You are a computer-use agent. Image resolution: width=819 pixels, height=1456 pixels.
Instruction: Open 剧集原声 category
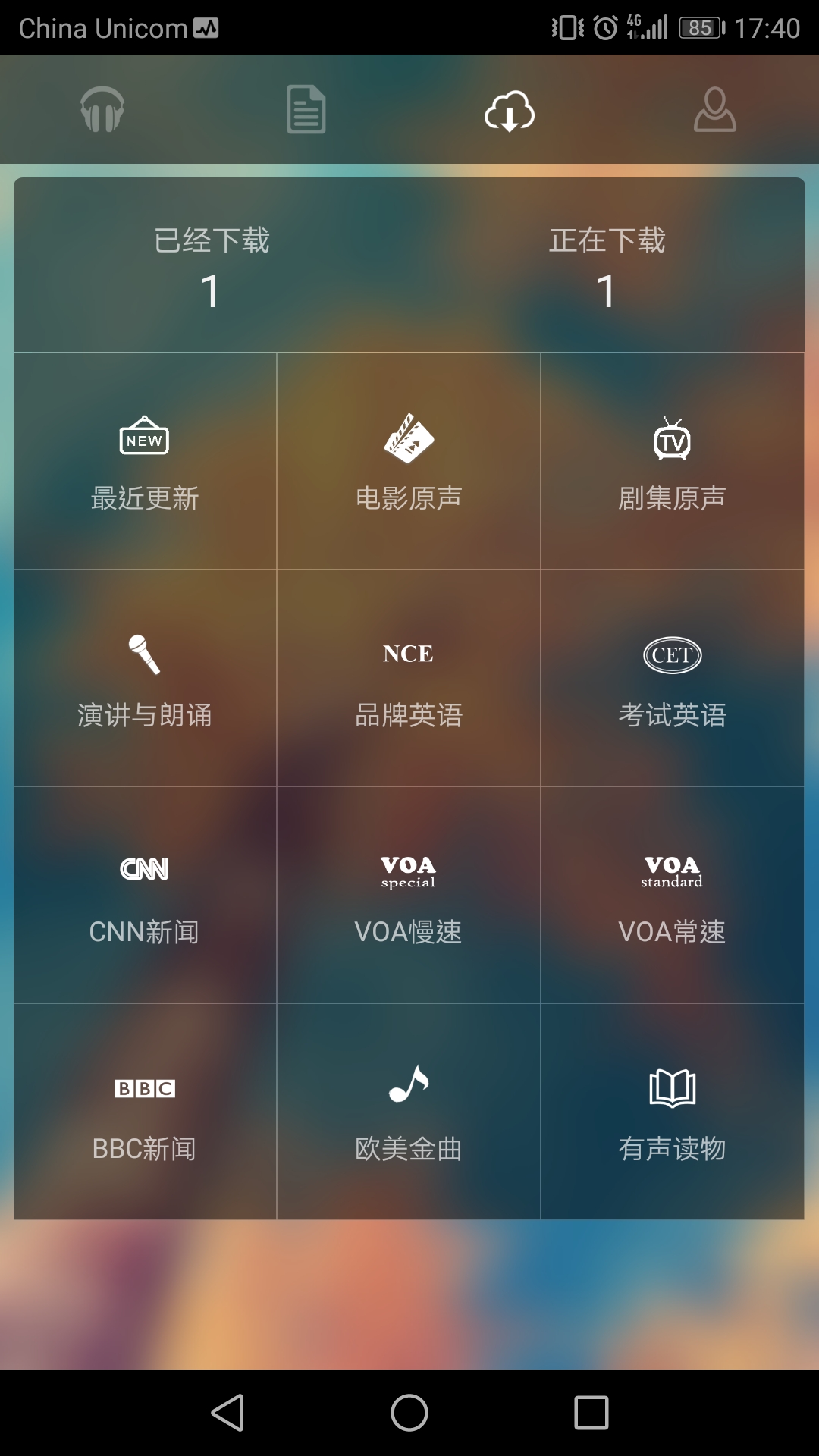(673, 461)
